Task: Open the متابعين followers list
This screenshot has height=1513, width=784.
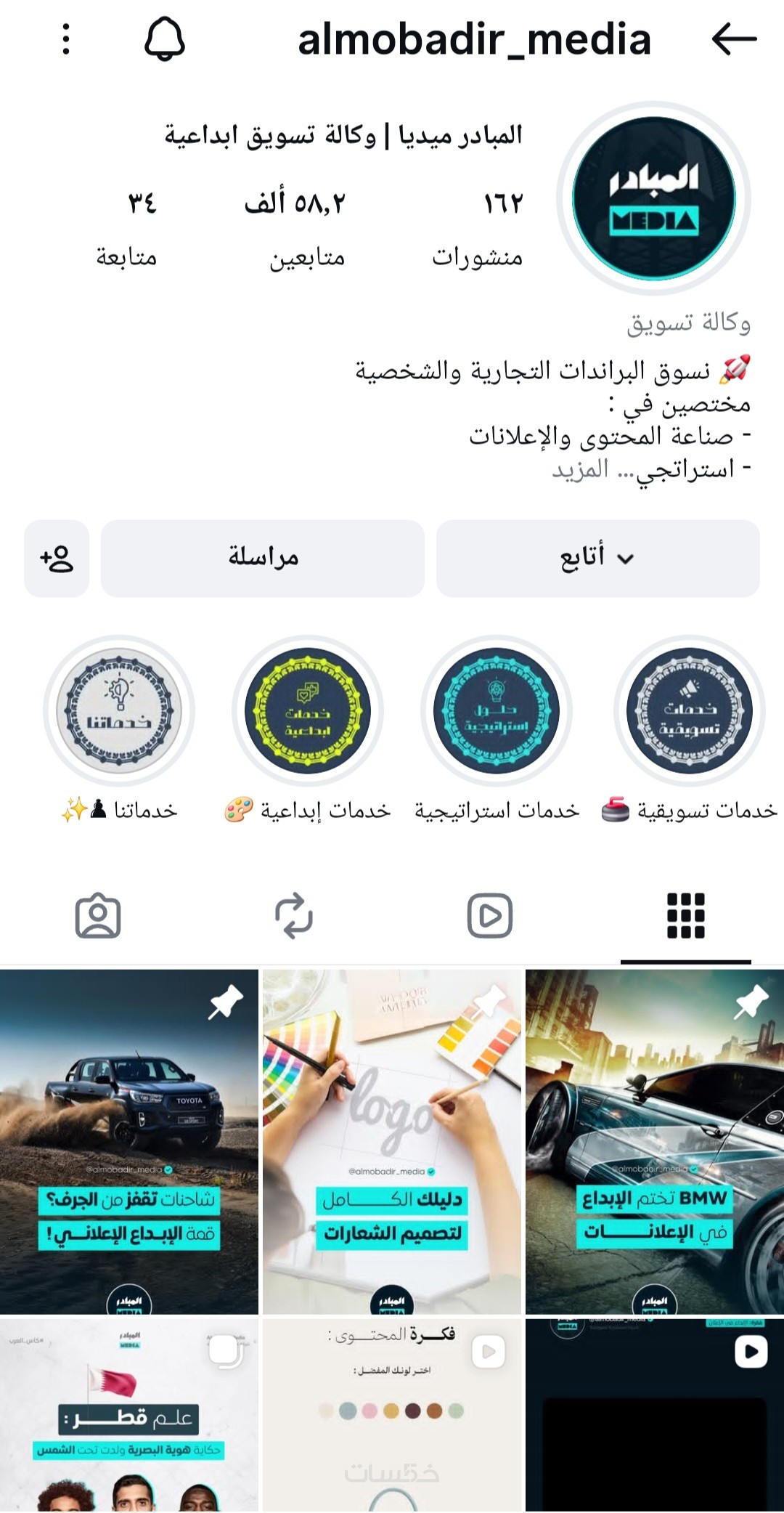Action: 295,227
